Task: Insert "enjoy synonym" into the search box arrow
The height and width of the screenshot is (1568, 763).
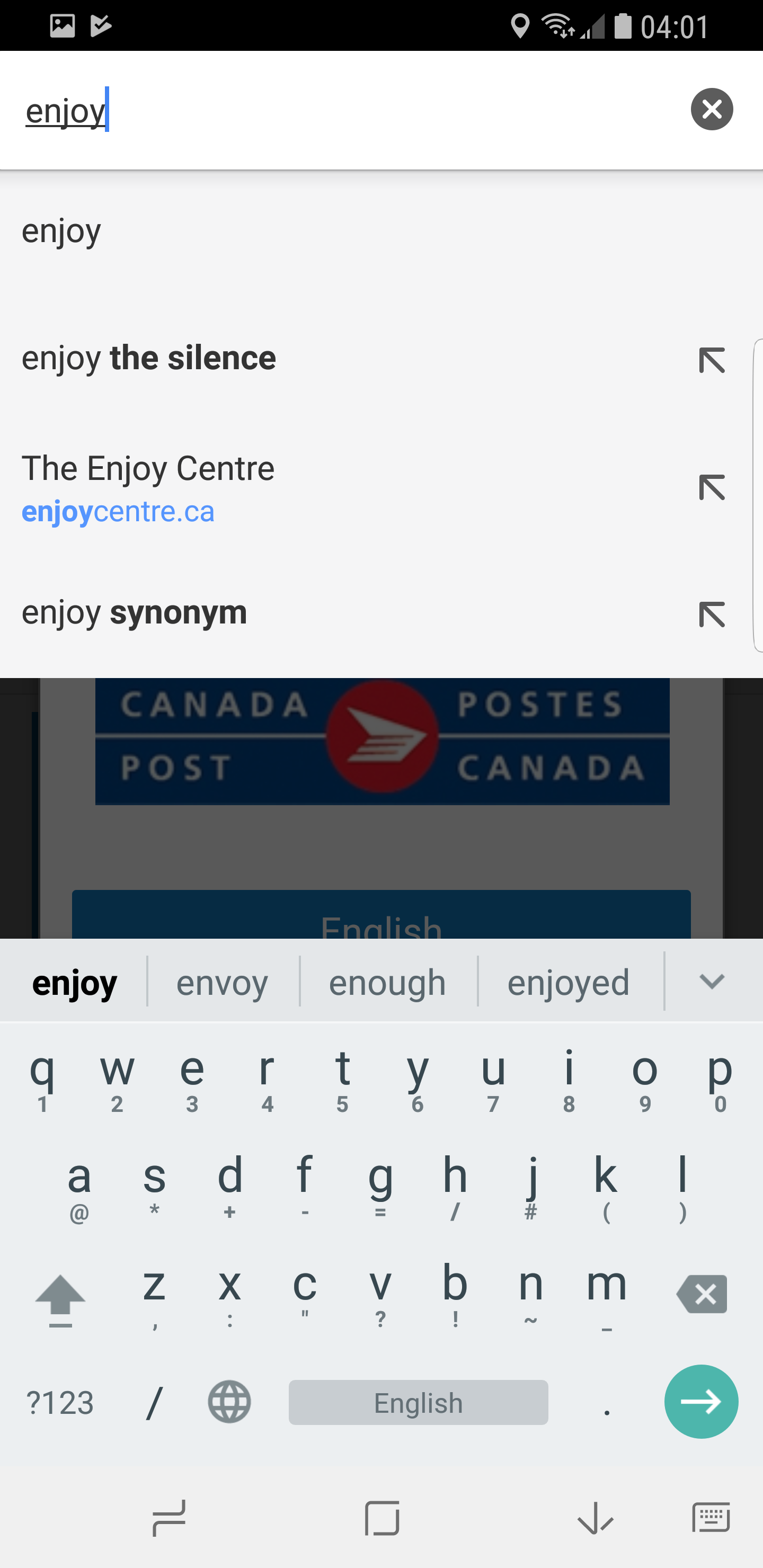Action: pyautogui.click(x=711, y=614)
